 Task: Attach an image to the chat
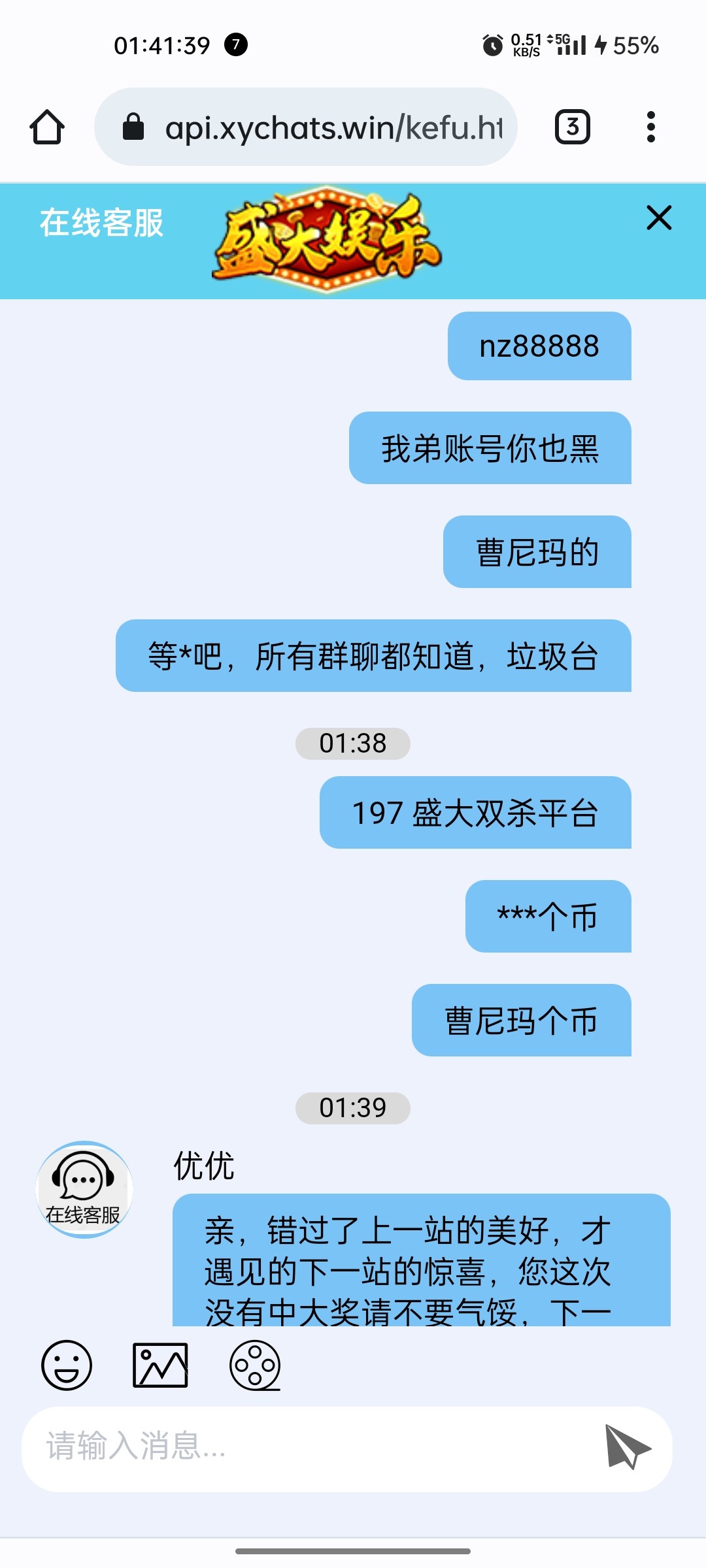tap(160, 1365)
